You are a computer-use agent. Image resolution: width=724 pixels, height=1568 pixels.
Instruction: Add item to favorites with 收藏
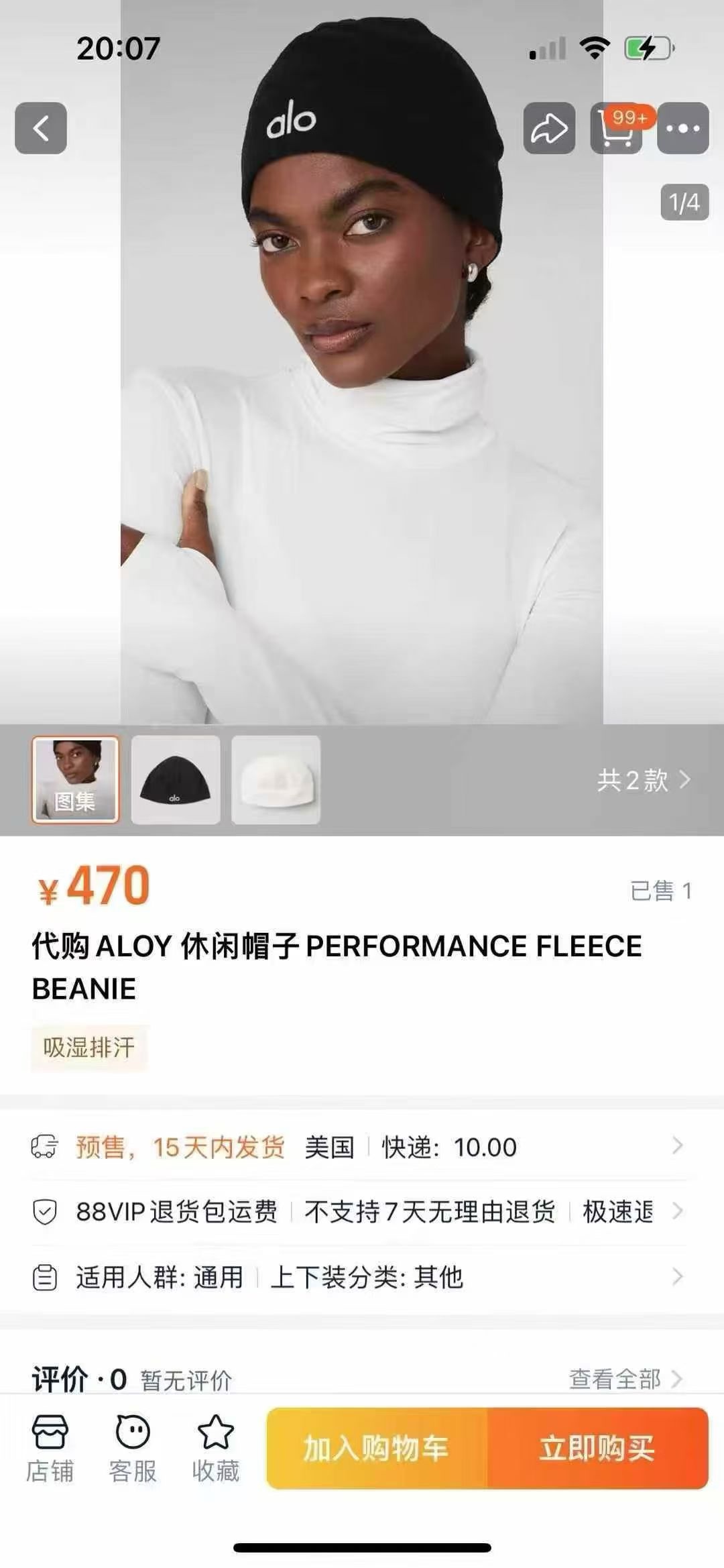pos(215,1449)
